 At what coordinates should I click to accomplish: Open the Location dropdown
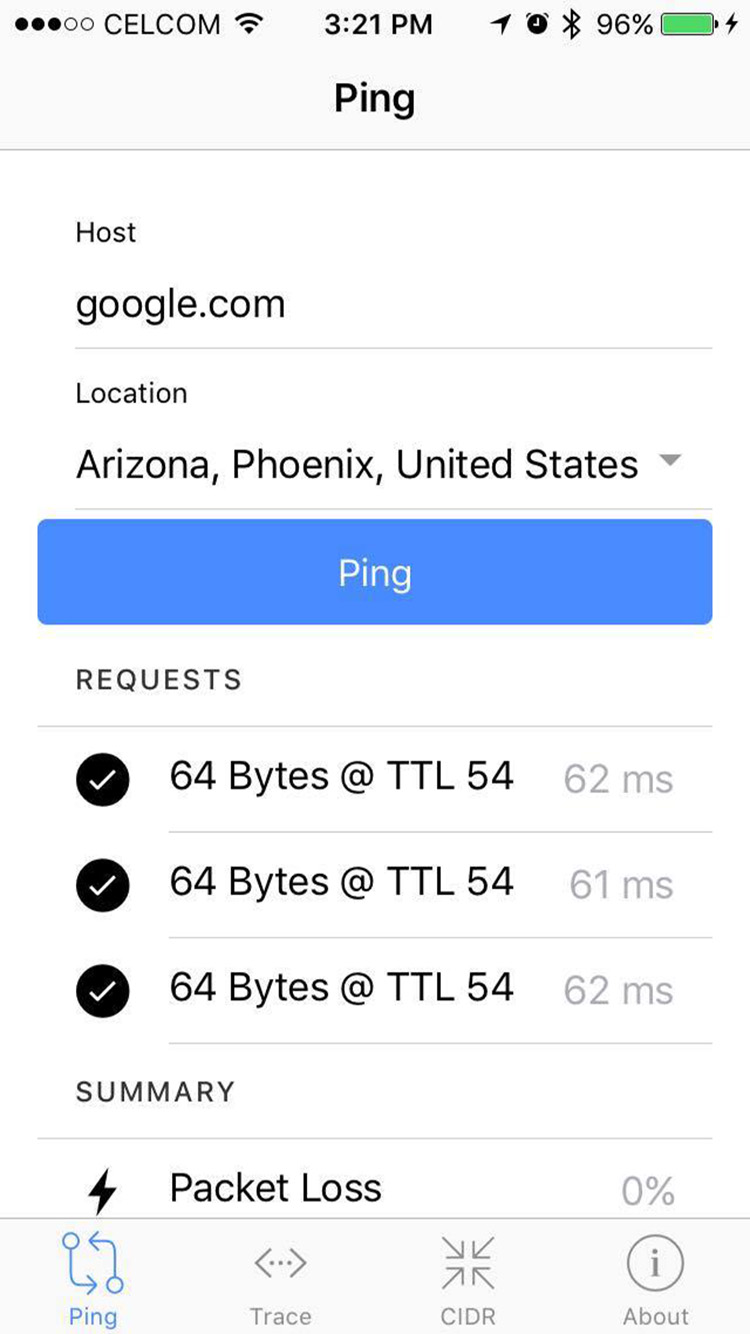(393, 465)
